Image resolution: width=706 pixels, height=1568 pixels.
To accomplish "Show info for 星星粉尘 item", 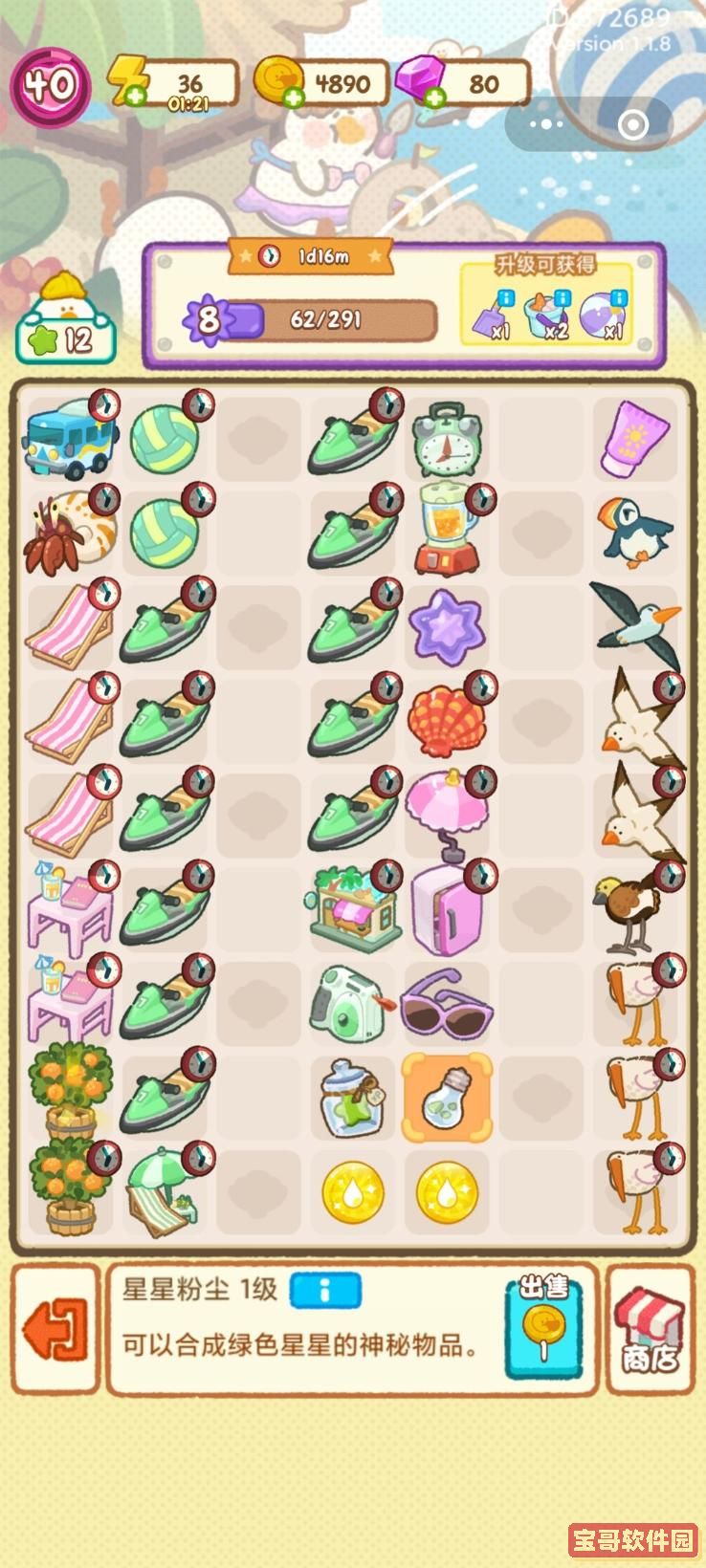I will [325, 1291].
